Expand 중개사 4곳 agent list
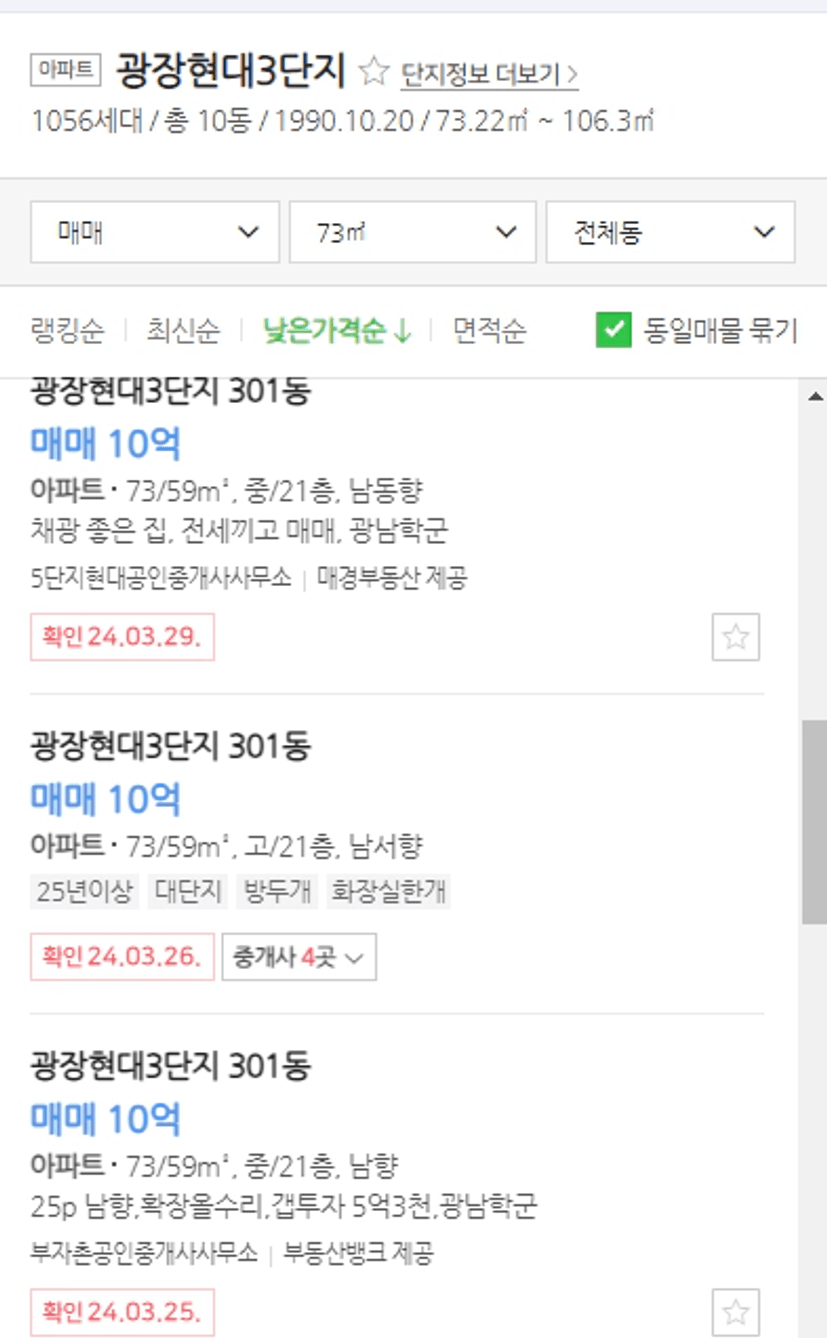Screen dimensions: 827x1338 pyautogui.click(x=299, y=957)
